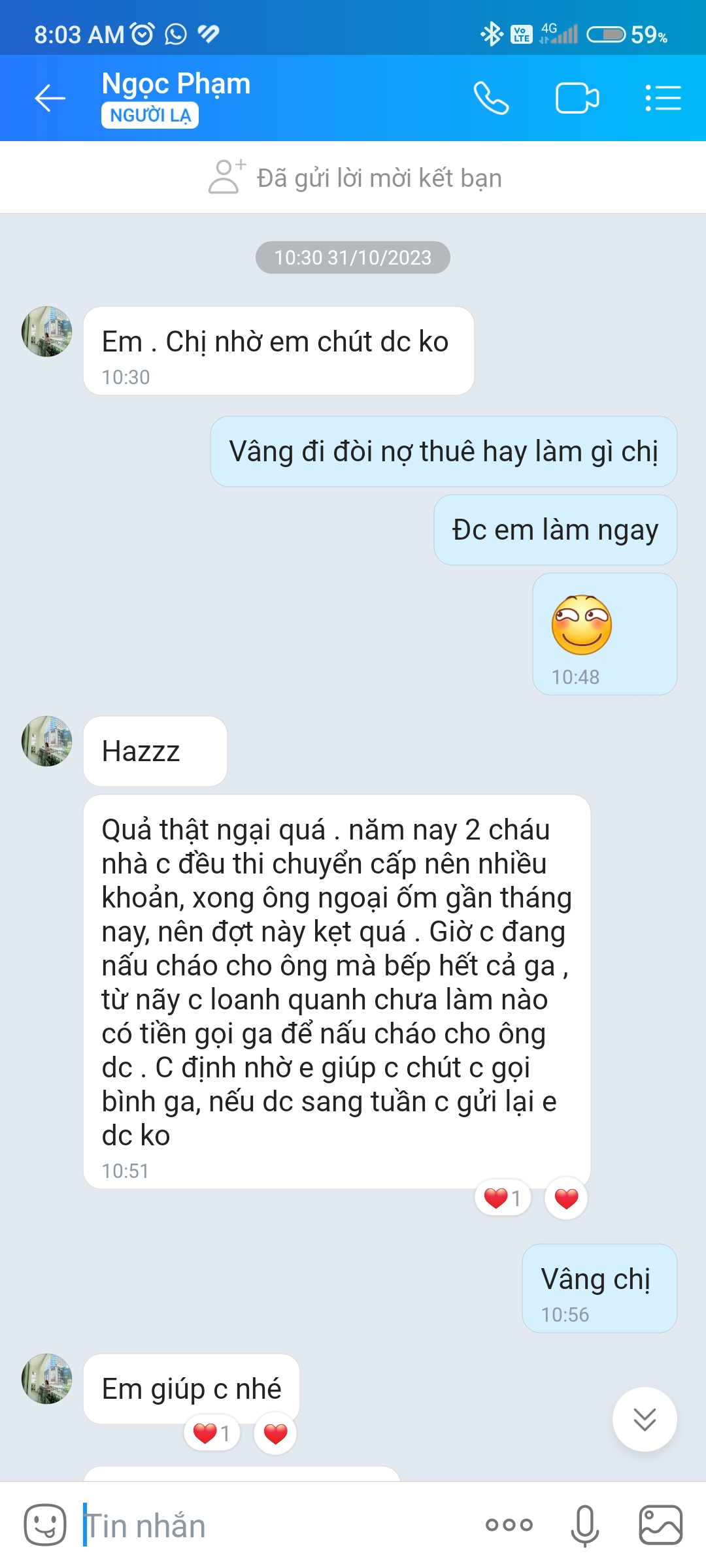View reaction count on "Em giúp c nhé"
706x1568 pixels.
pyautogui.click(x=212, y=1434)
